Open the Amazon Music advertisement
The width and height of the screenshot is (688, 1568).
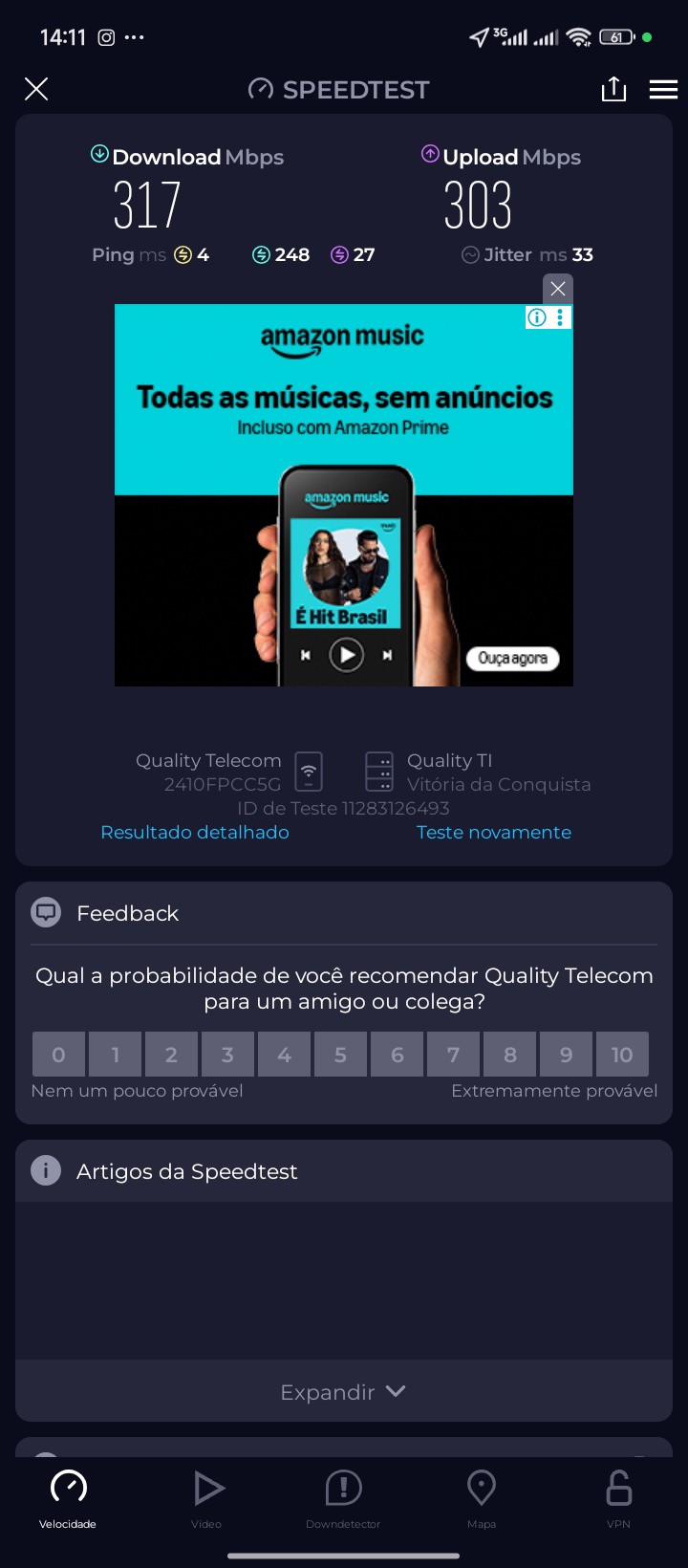[x=344, y=495]
